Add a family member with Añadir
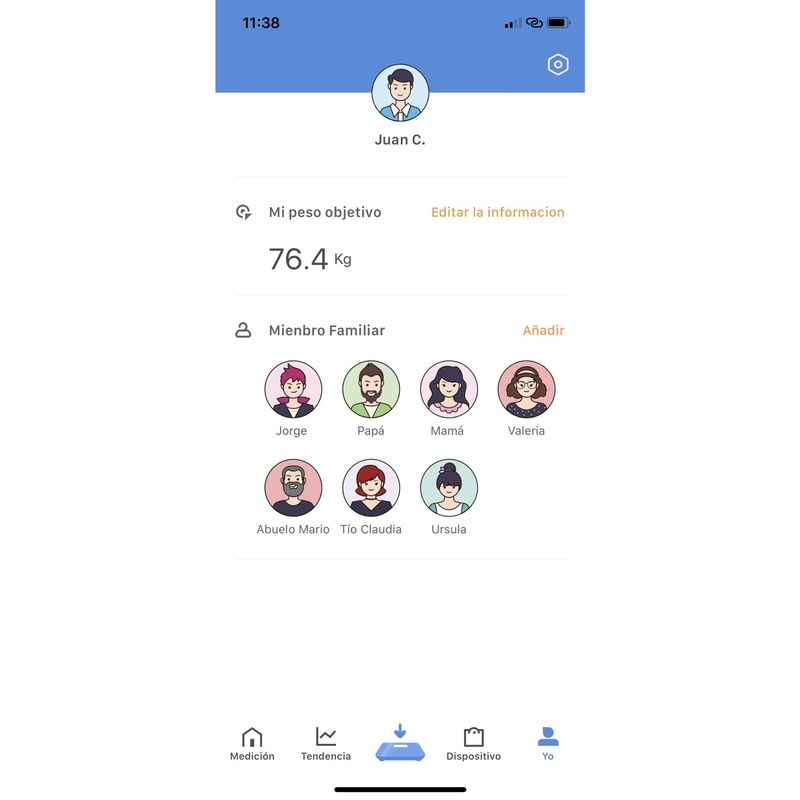This screenshot has height=800, width=800. (543, 330)
